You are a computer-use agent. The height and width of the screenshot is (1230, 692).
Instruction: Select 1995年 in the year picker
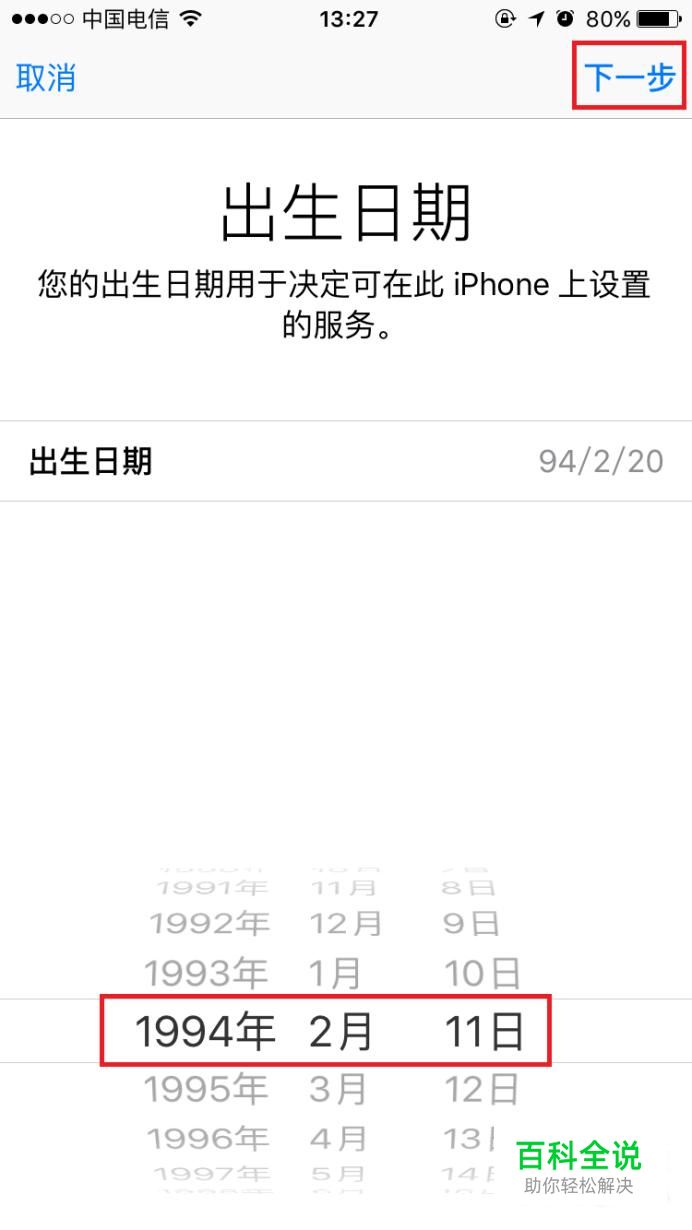tap(207, 1090)
